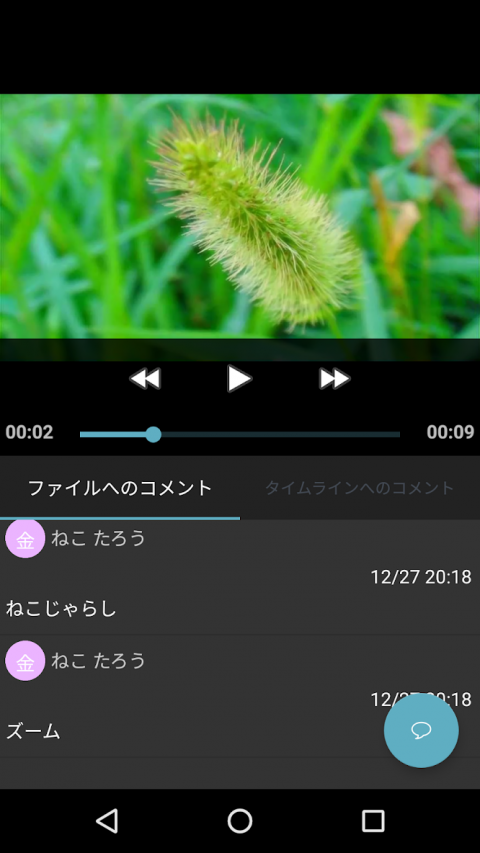The height and width of the screenshot is (853, 480).
Task: Go back with system back button
Action: (x=107, y=820)
